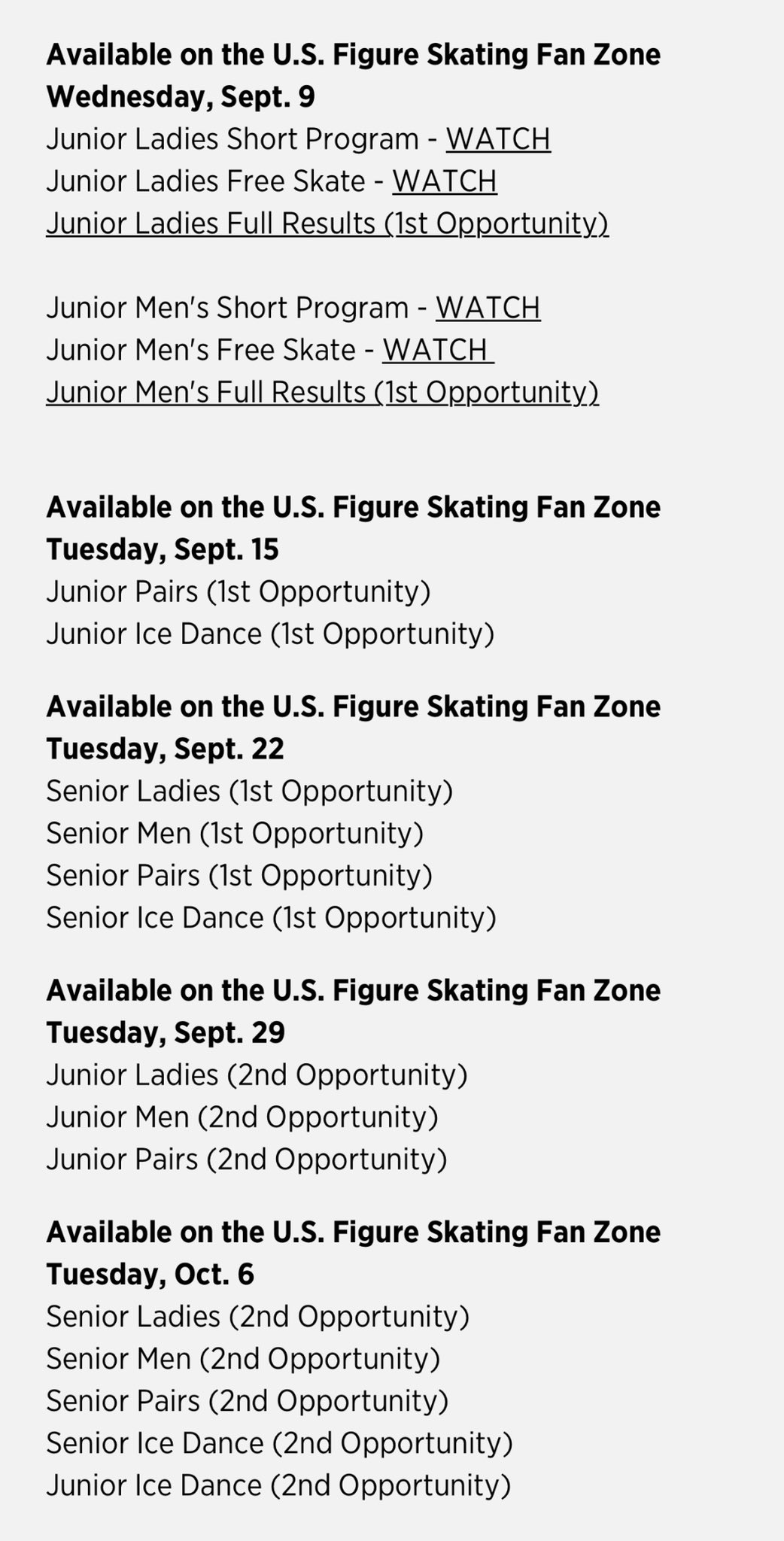
Task: Tap WATCH for Junior Ladies Short Program
Action: click(498, 139)
